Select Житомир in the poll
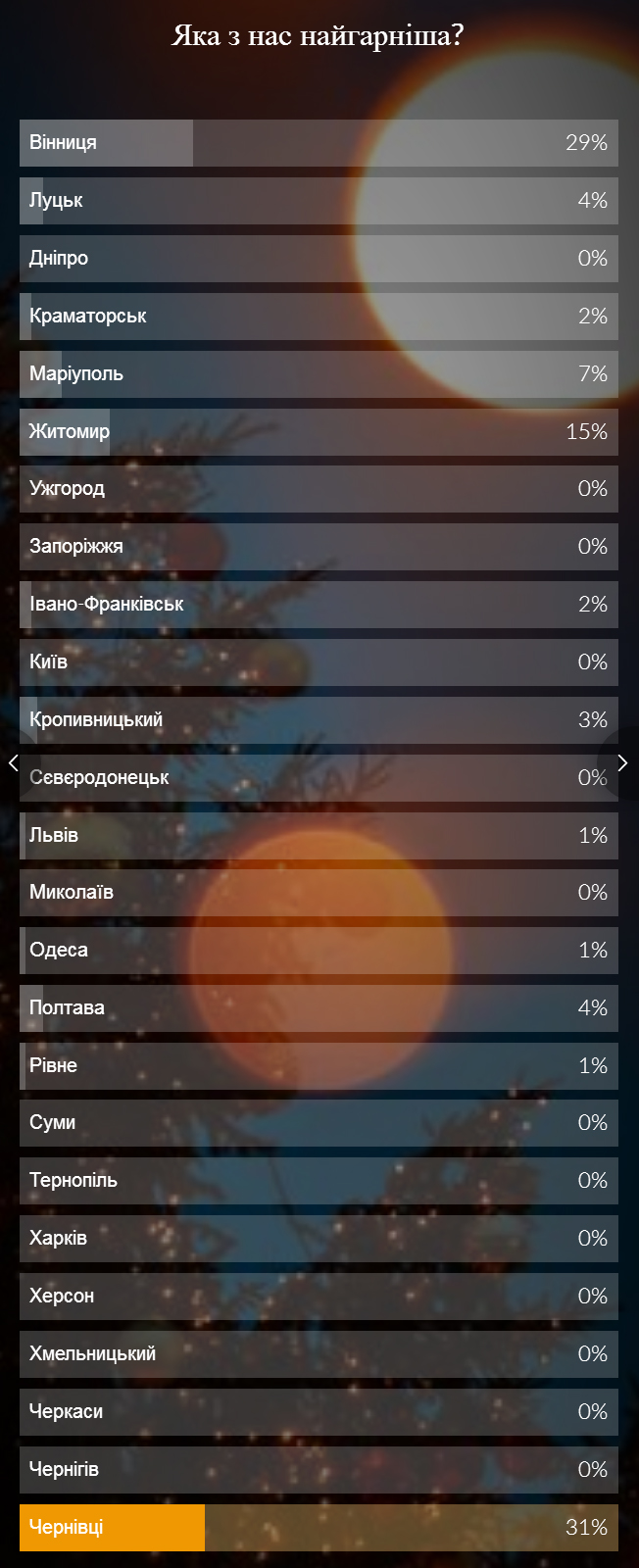This screenshot has height=1568, width=639. pyautogui.click(x=319, y=432)
